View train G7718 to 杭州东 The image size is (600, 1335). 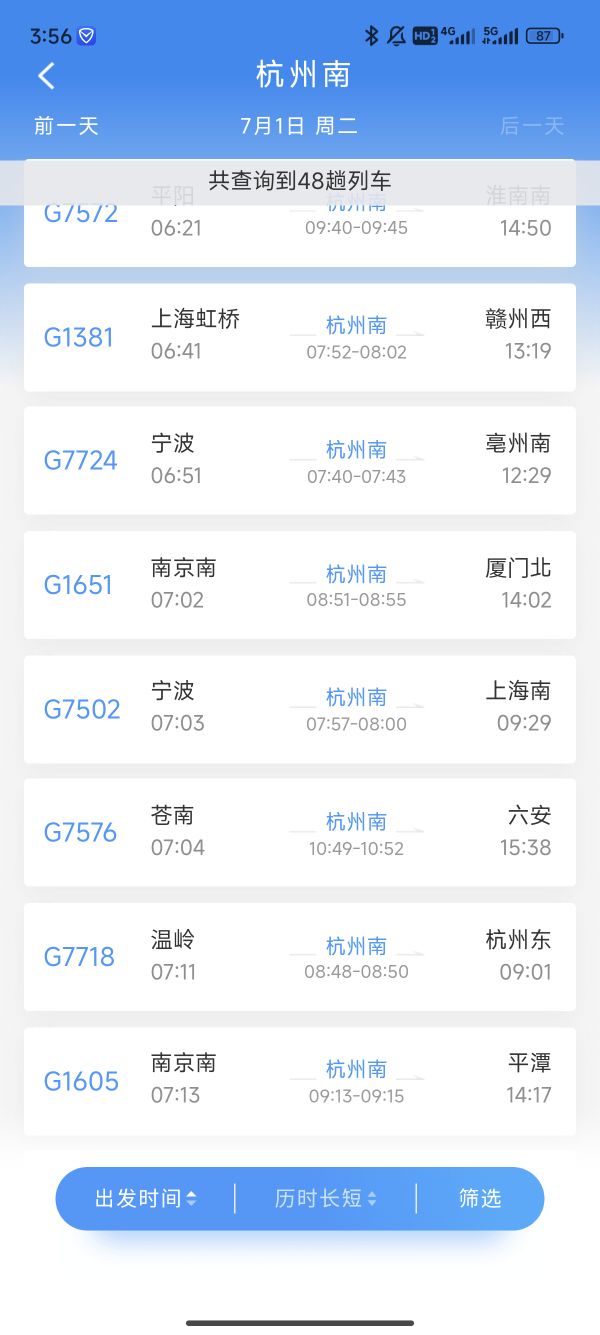300,957
